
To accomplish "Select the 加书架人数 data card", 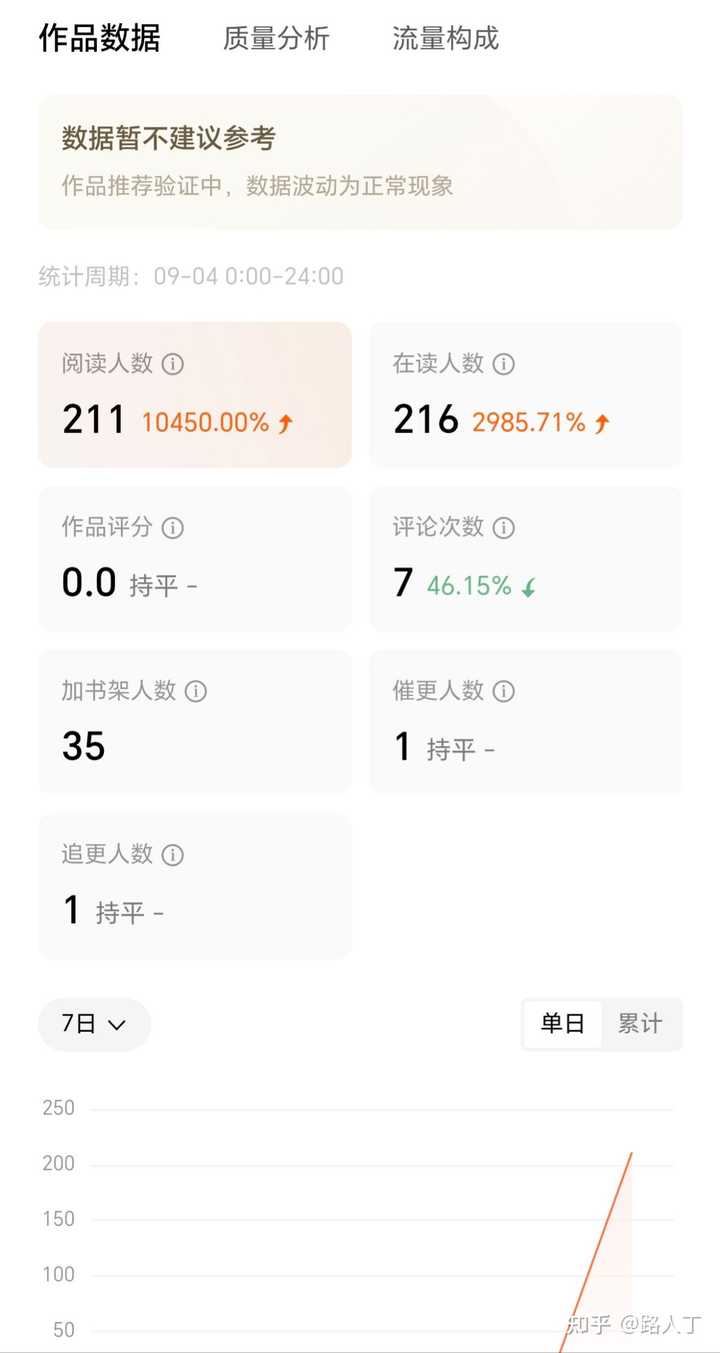I will click(x=195, y=722).
